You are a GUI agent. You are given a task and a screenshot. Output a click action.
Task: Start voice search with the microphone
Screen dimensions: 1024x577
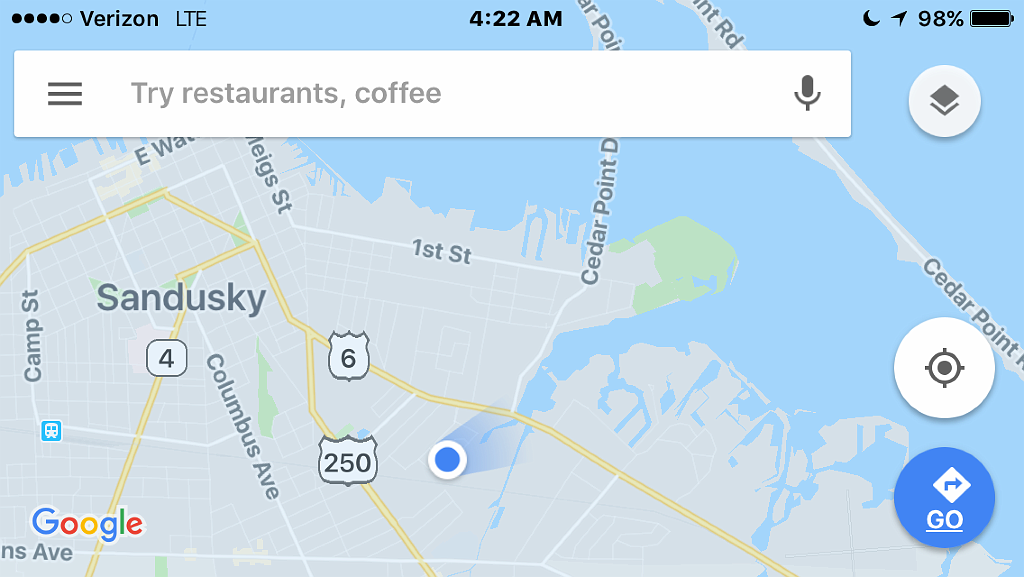point(807,94)
